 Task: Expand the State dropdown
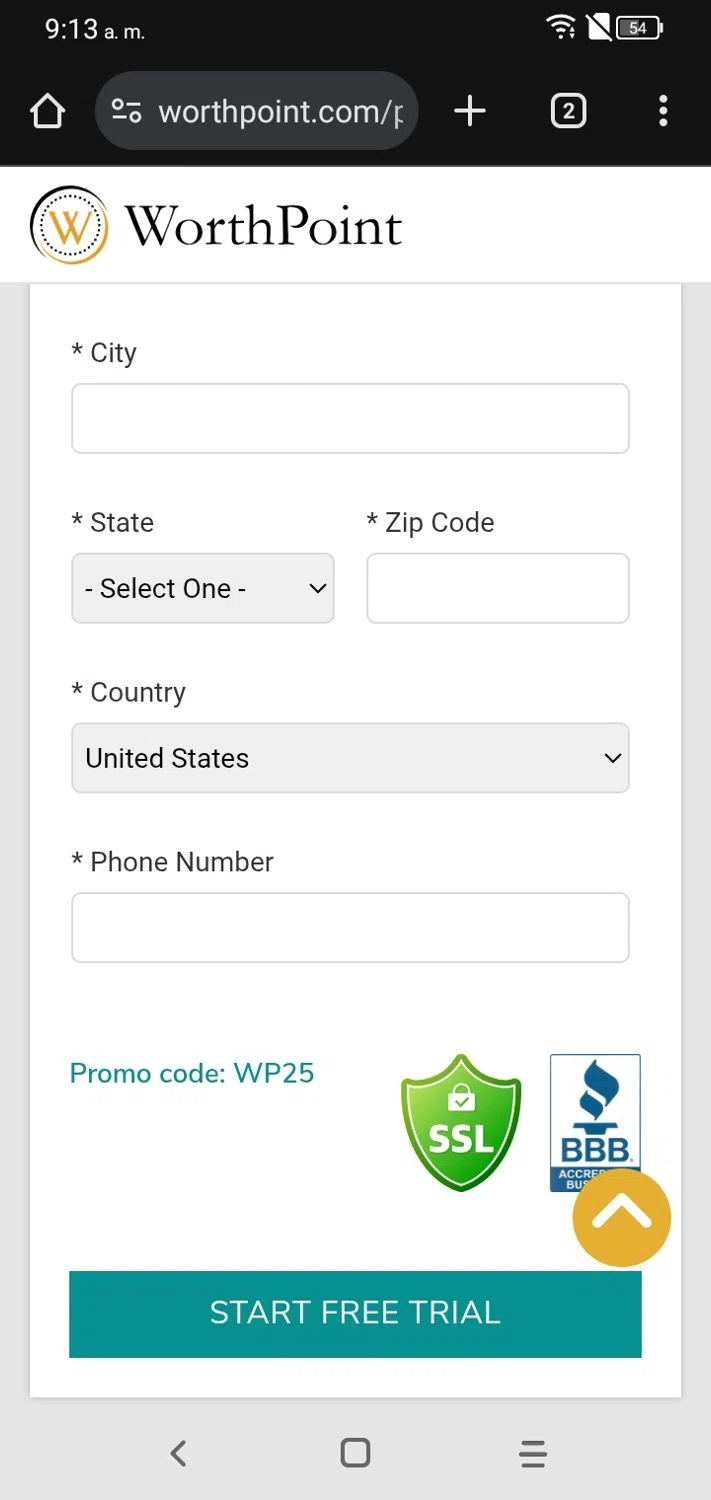click(203, 588)
